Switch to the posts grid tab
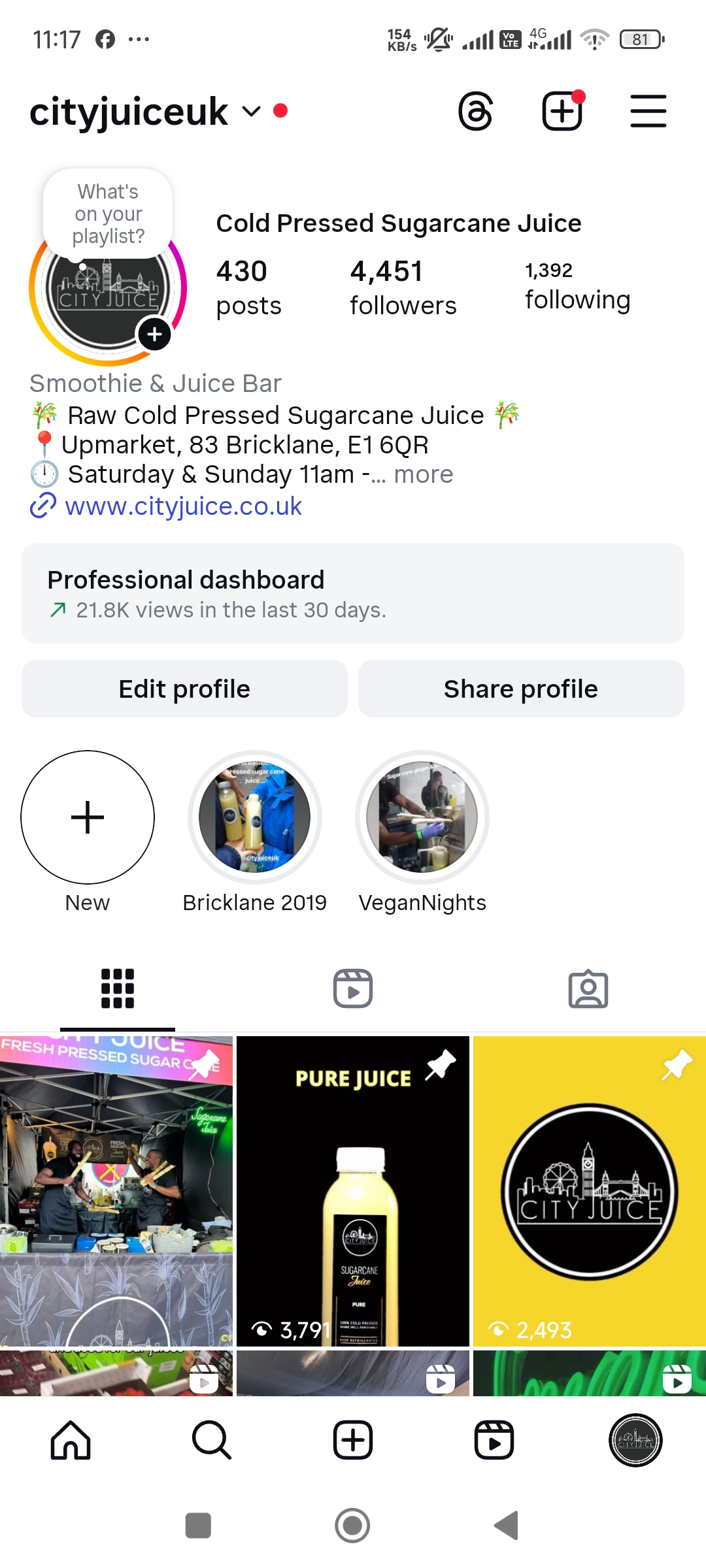This screenshot has width=706, height=1568. (117, 988)
